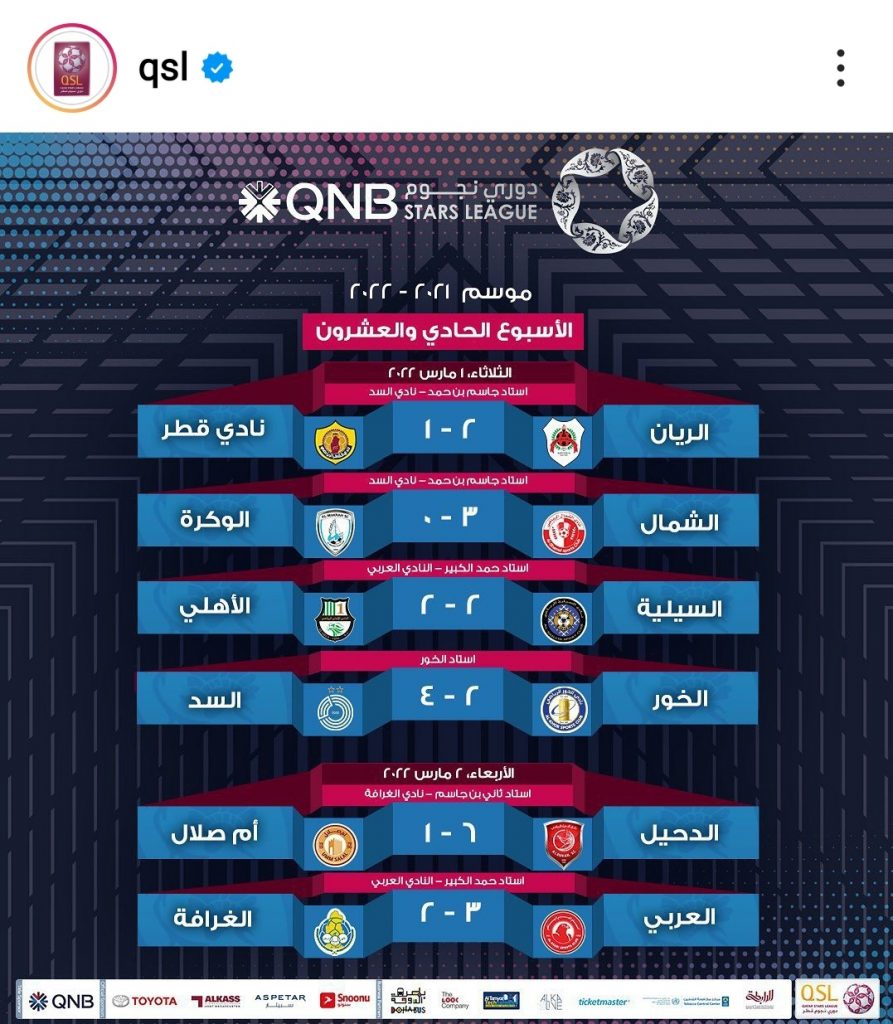
Task: Open the post overflow menu
Action: [840, 69]
